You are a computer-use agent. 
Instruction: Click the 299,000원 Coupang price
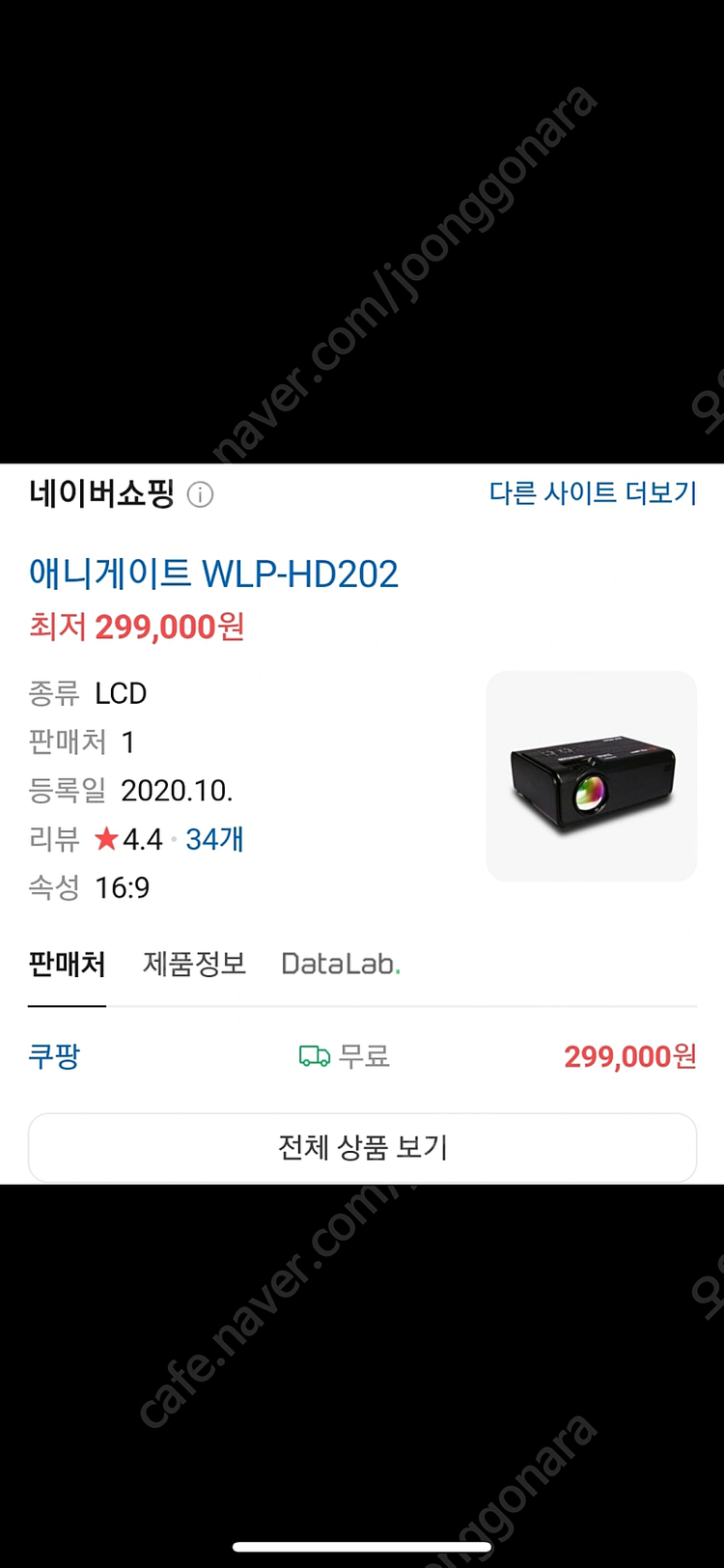[628, 1056]
